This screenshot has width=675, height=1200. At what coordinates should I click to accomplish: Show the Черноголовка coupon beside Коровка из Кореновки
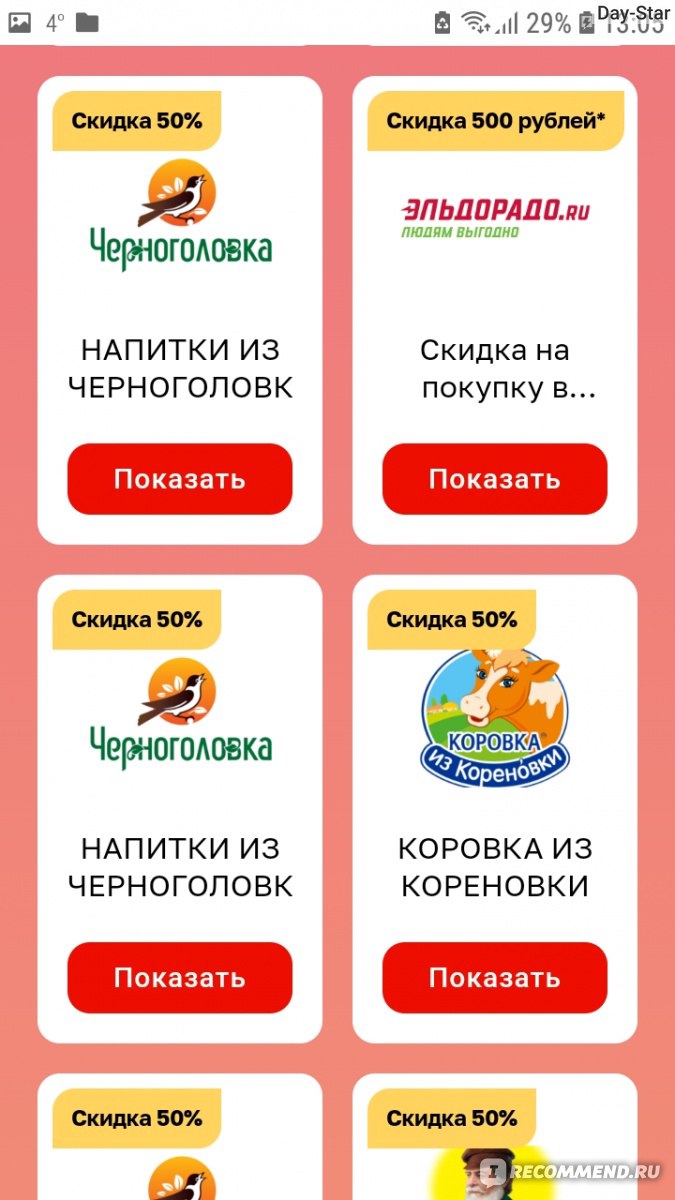(x=180, y=978)
